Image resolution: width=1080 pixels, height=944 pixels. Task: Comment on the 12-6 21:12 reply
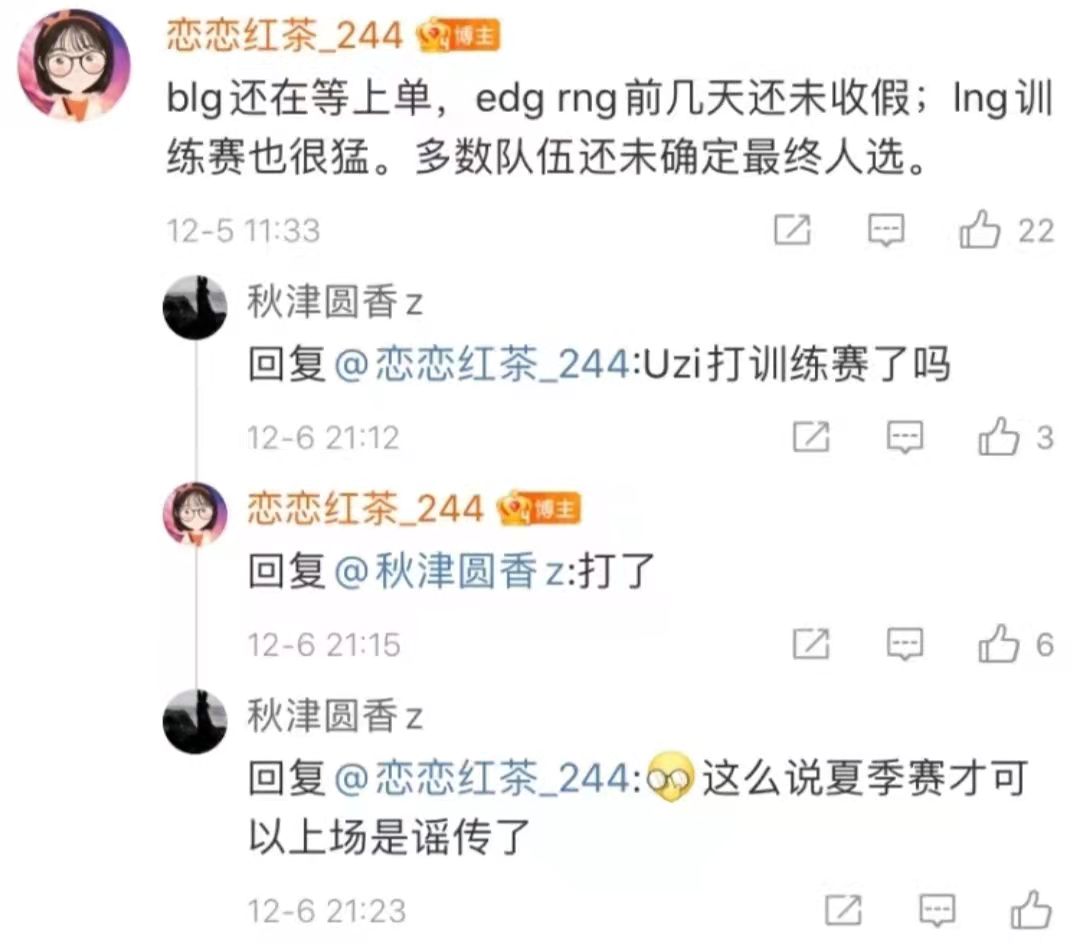[x=905, y=437]
